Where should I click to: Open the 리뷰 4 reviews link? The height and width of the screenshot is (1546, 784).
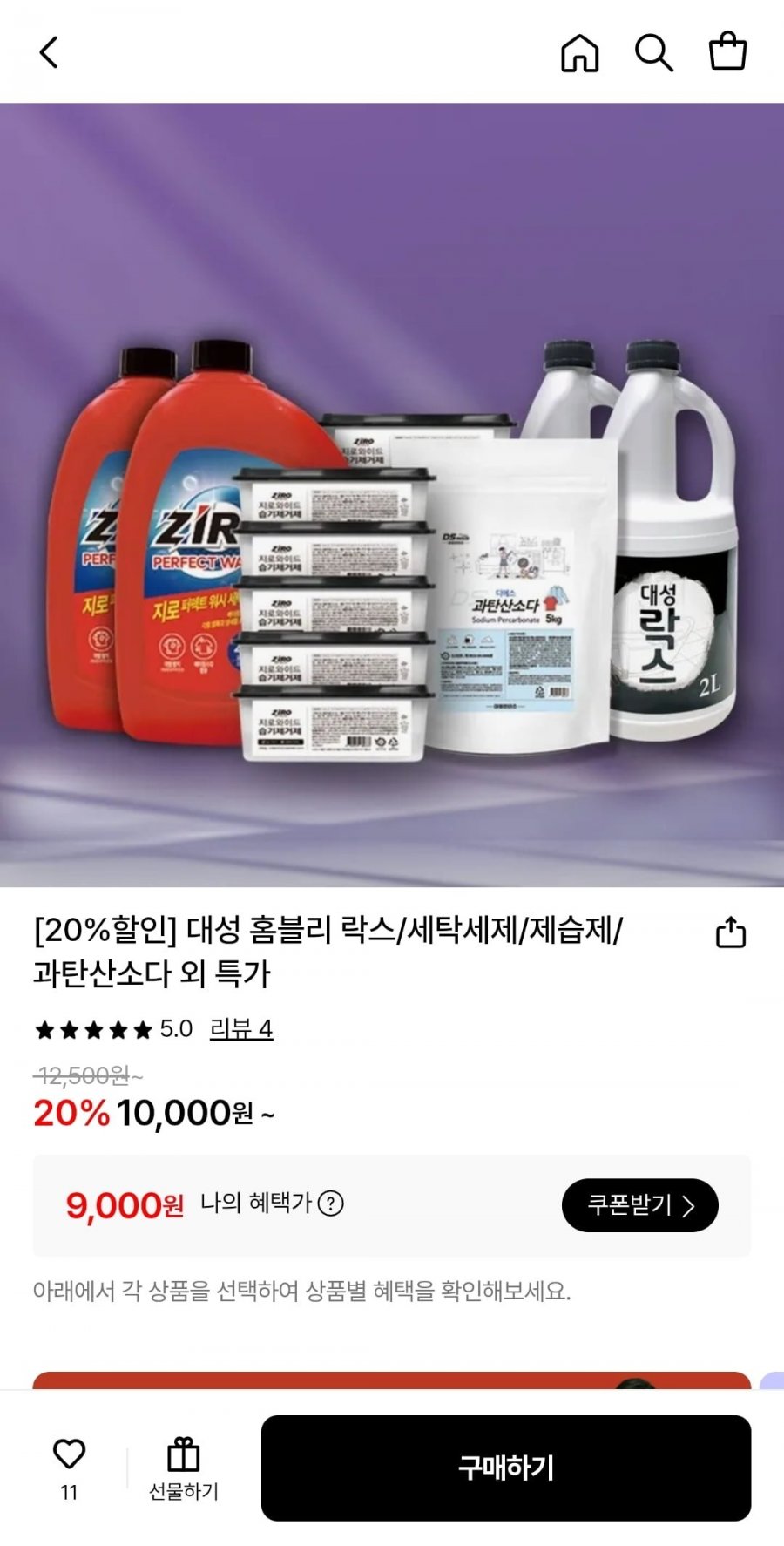241,1029
